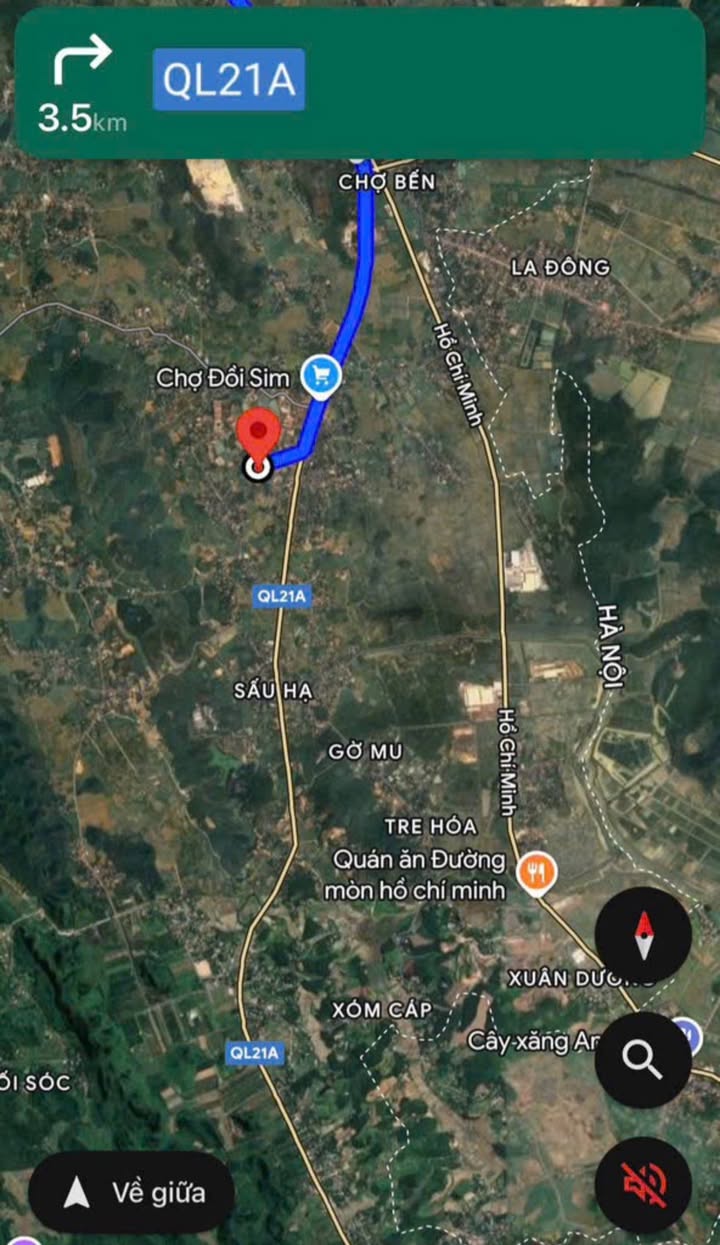
Task: Tap the compass to reorient the map
Action: pos(643,935)
